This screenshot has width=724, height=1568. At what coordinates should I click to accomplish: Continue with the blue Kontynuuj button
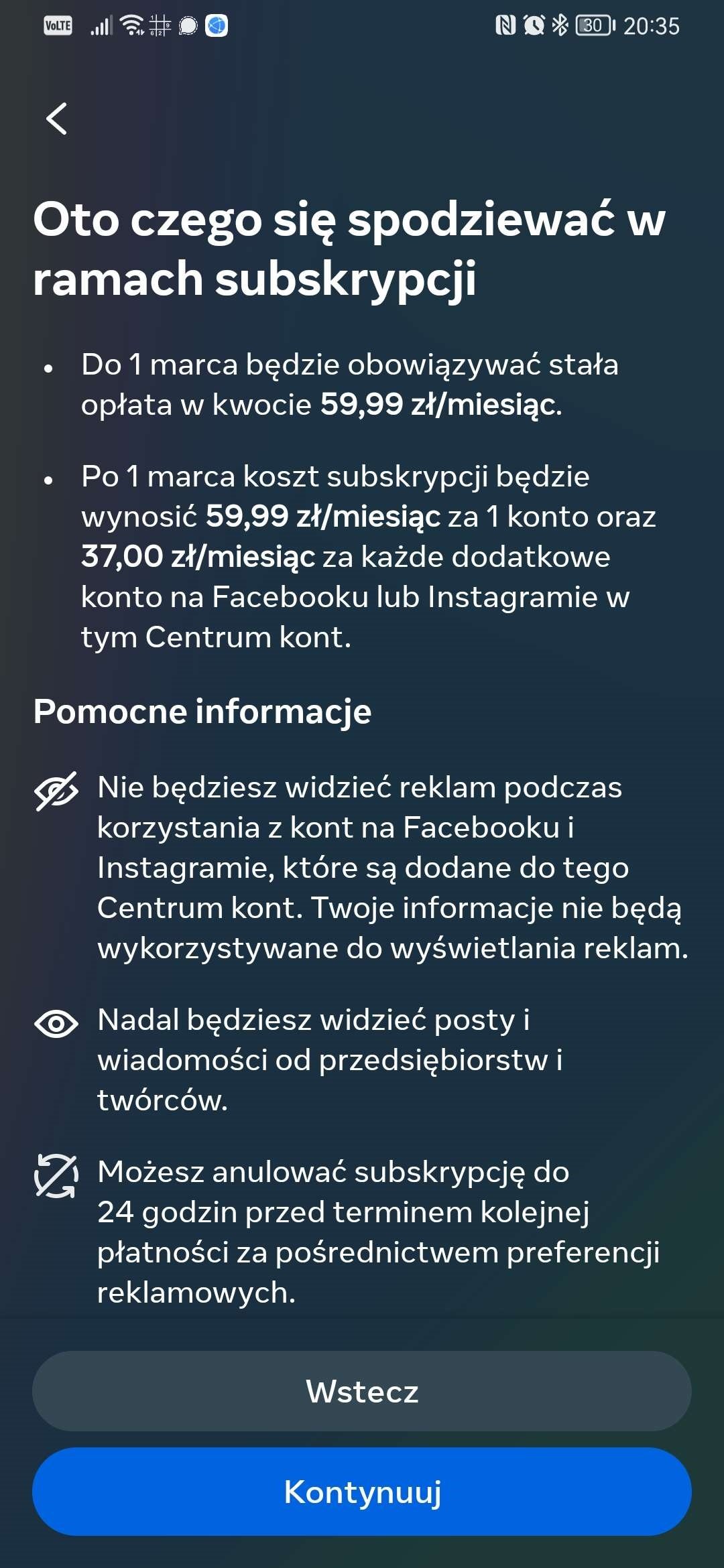(362, 1492)
